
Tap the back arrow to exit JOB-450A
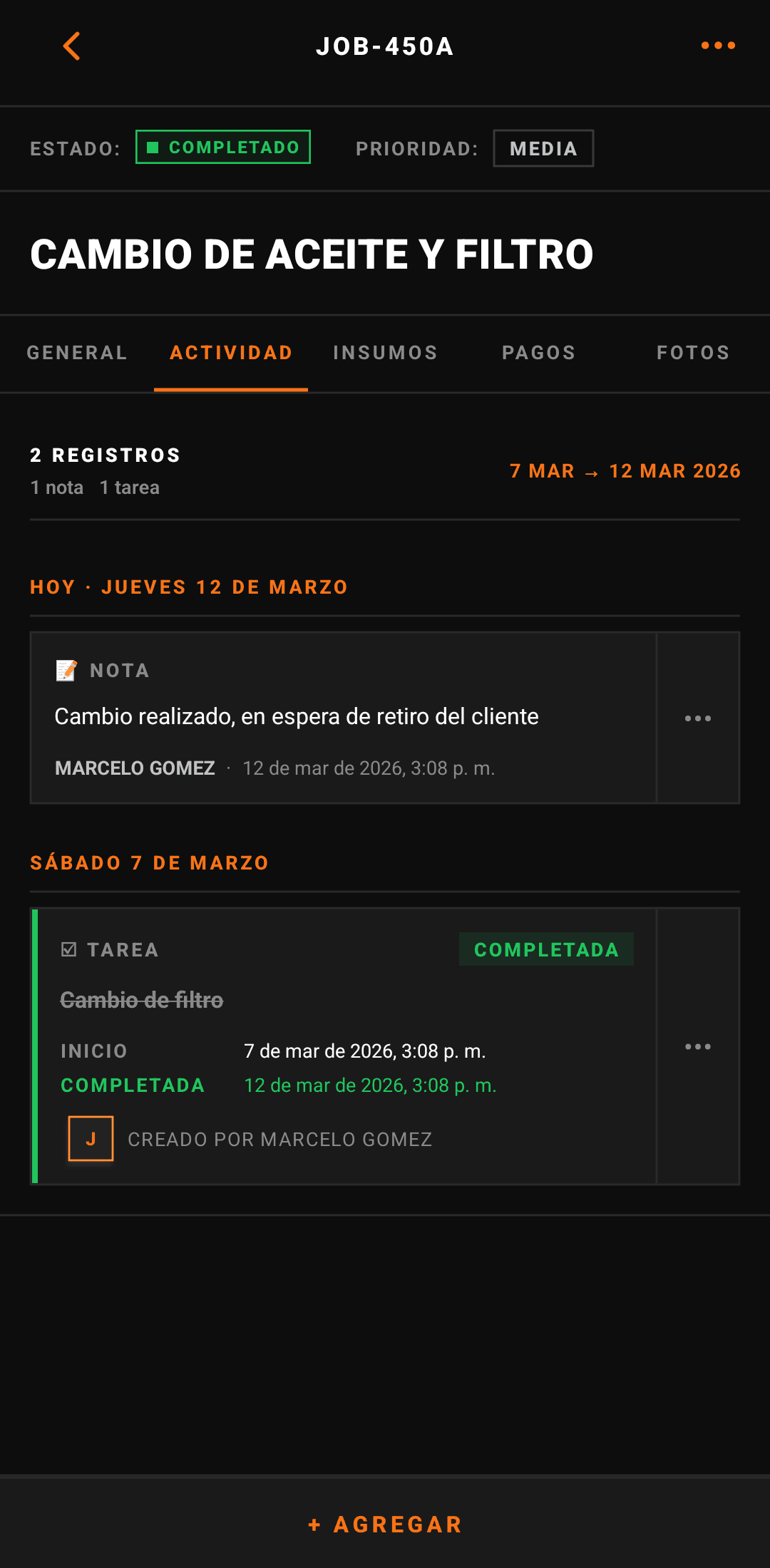pos(71,46)
